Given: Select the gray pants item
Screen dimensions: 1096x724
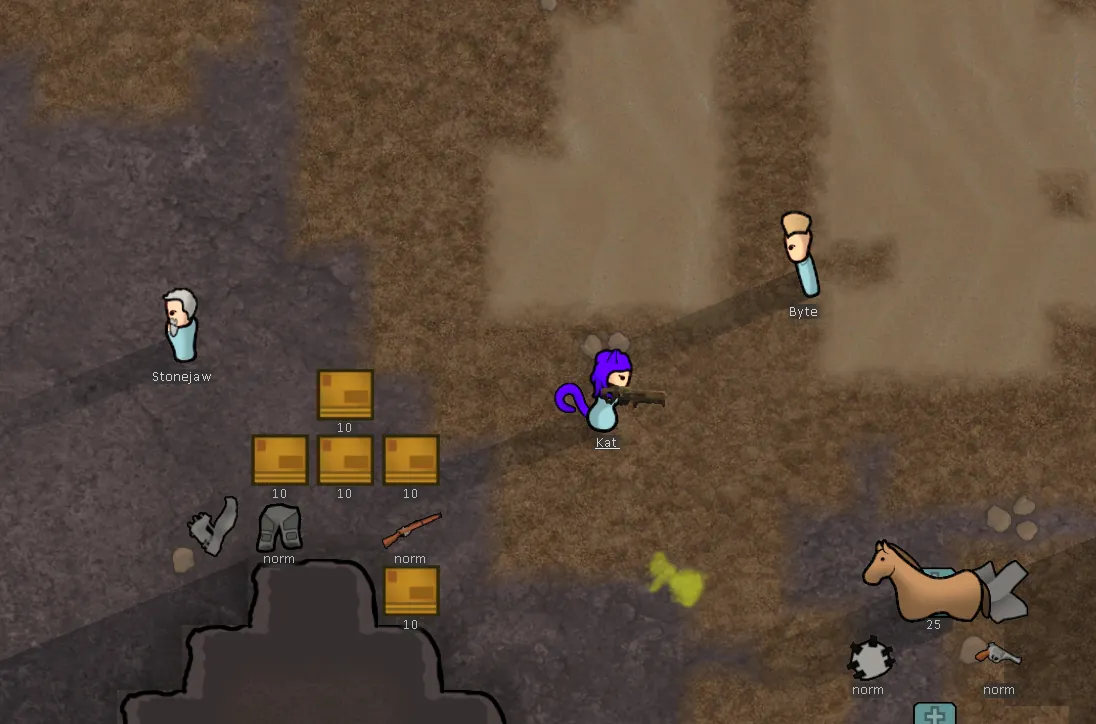Looking at the screenshot, I should point(279,527).
